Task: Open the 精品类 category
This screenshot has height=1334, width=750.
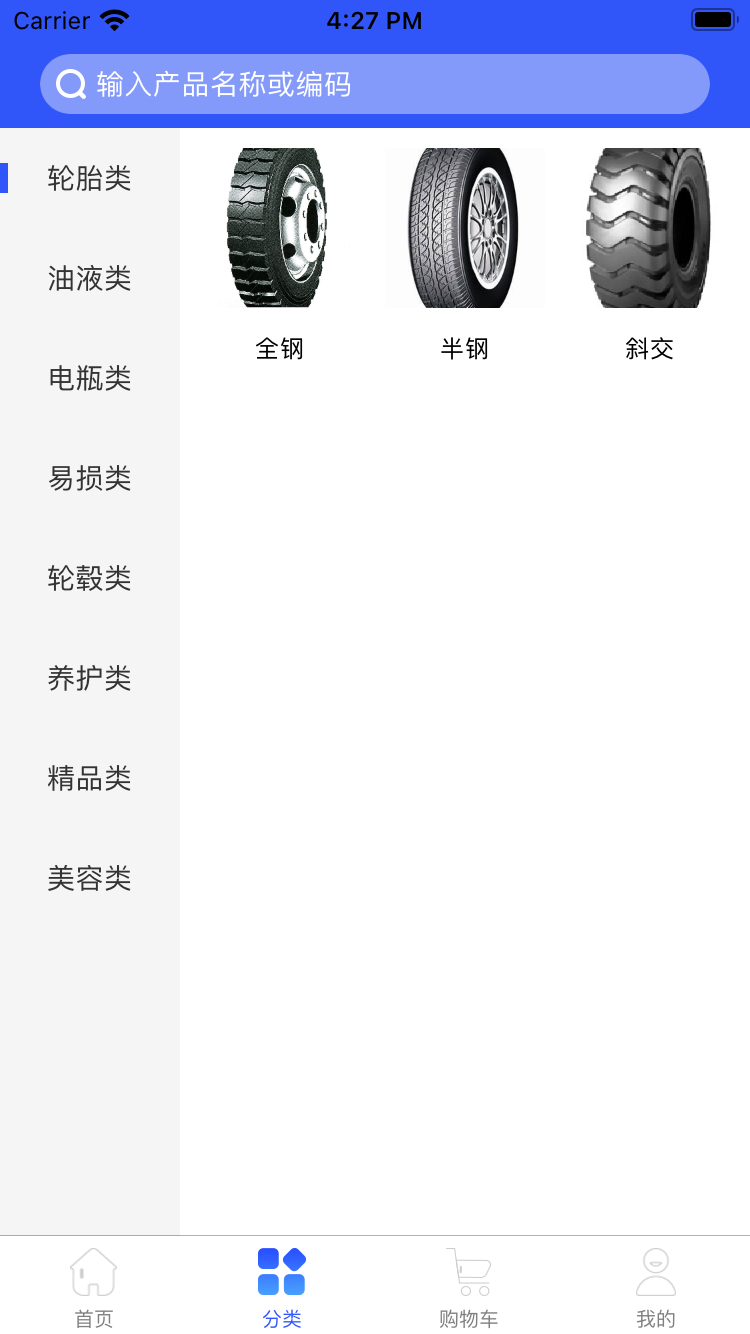Action: point(90,778)
